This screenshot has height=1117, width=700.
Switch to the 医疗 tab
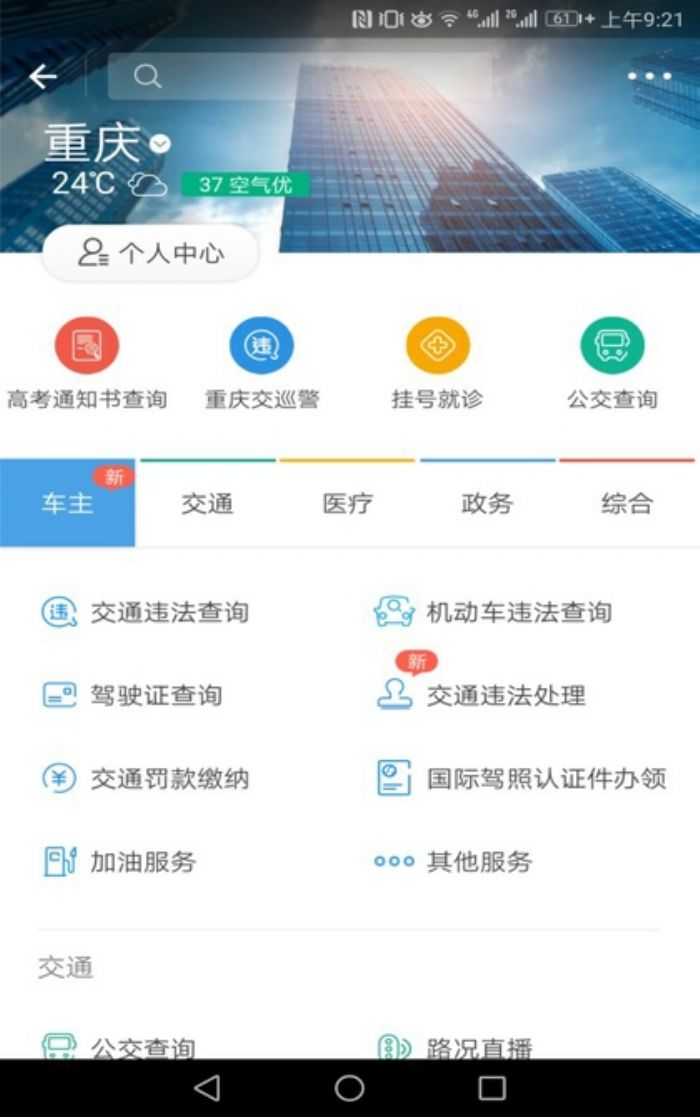[x=347, y=503]
